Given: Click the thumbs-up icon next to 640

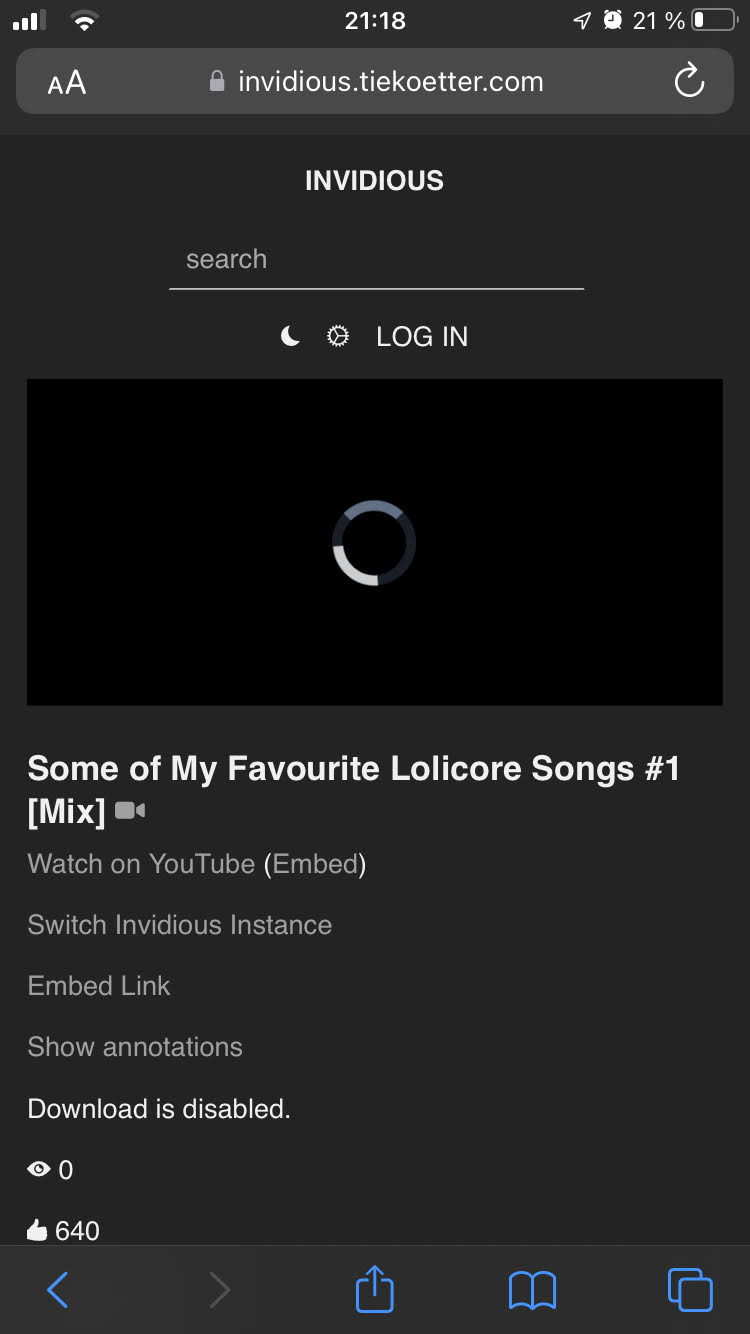Looking at the screenshot, I should tap(38, 1229).
